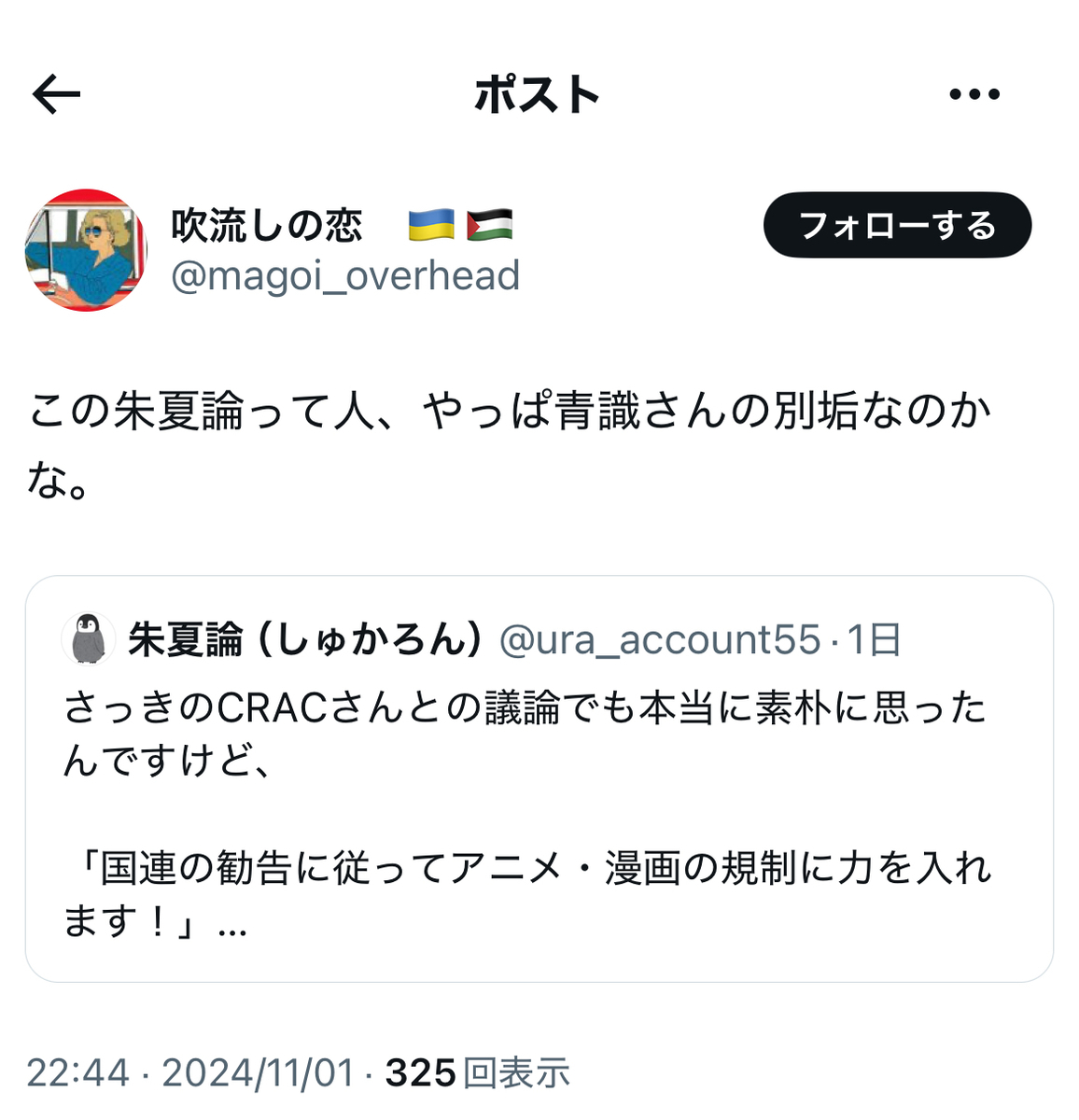Open the quoted post by 朱夏論
The image size is (1079, 1120).
[x=539, y=778]
